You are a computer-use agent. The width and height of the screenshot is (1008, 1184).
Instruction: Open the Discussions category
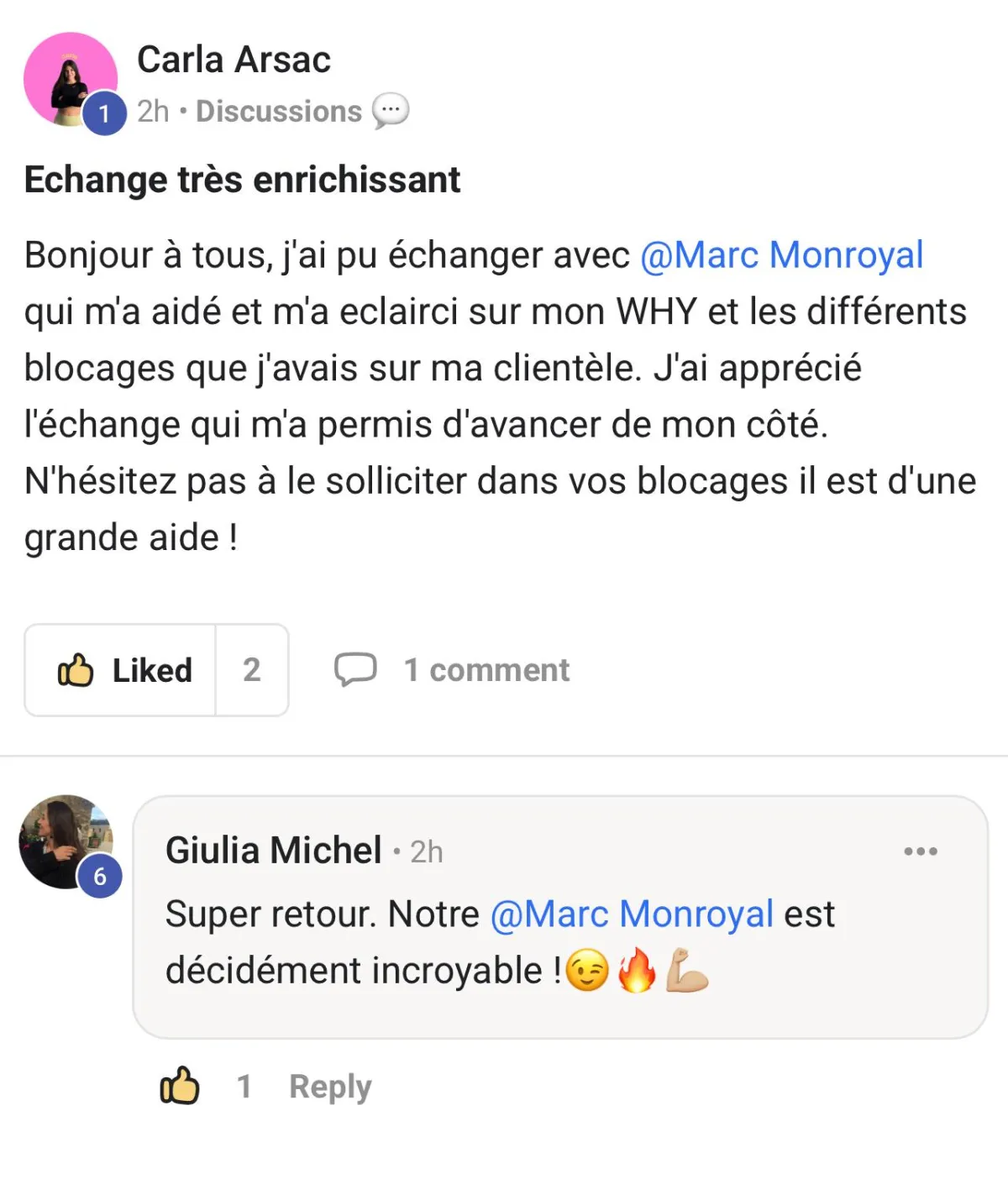(x=279, y=111)
